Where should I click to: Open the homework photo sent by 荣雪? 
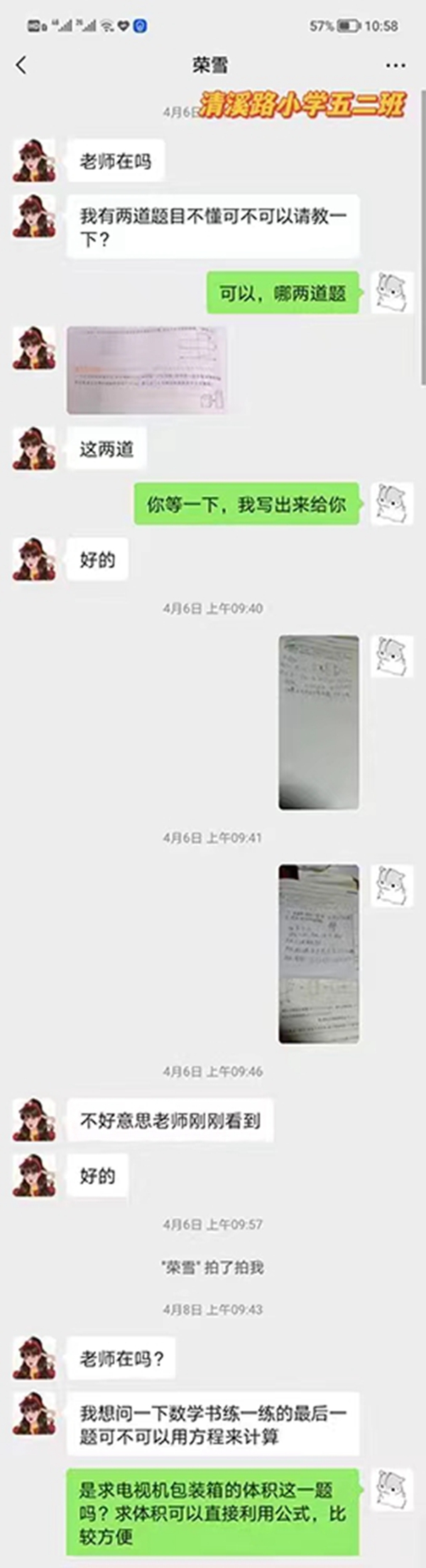click(147, 370)
